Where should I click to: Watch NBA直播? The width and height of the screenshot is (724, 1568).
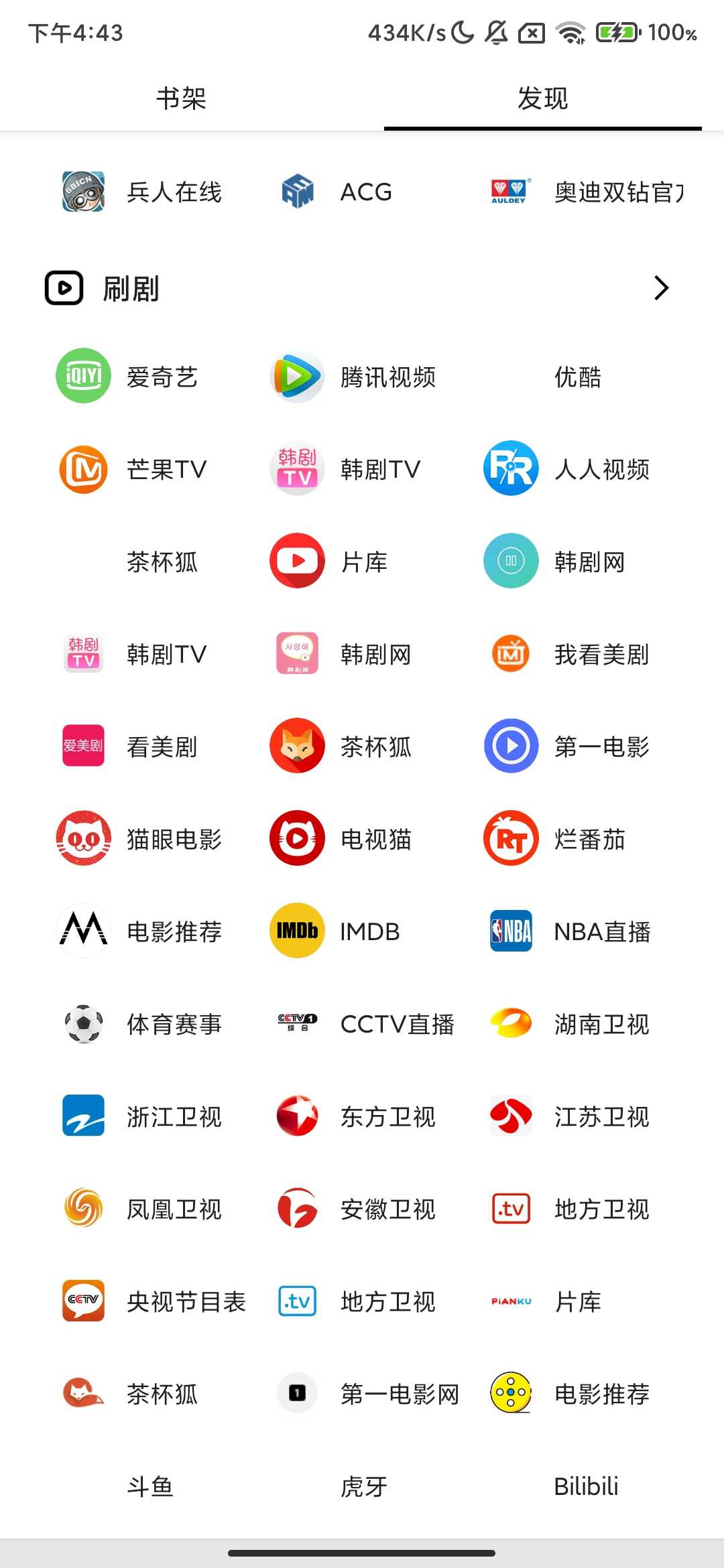[567, 931]
